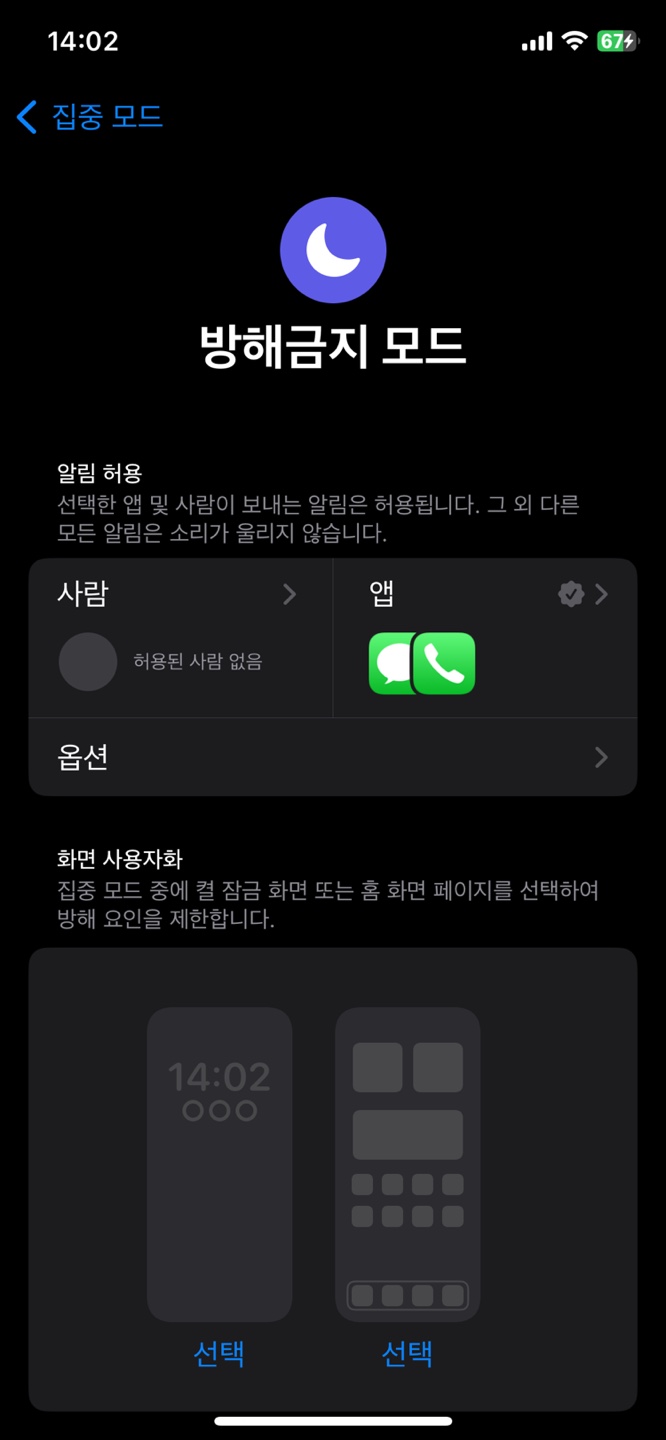Open the 사람 allowed people settings
666x1440 pixels.
click(x=180, y=636)
